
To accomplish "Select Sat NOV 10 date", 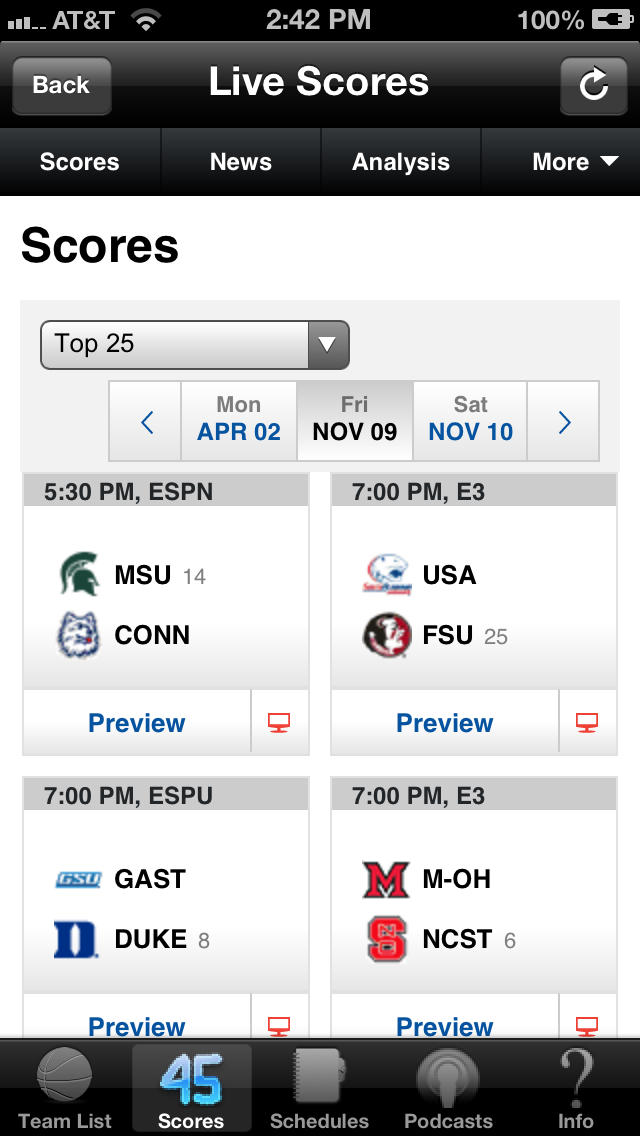I will pos(470,422).
